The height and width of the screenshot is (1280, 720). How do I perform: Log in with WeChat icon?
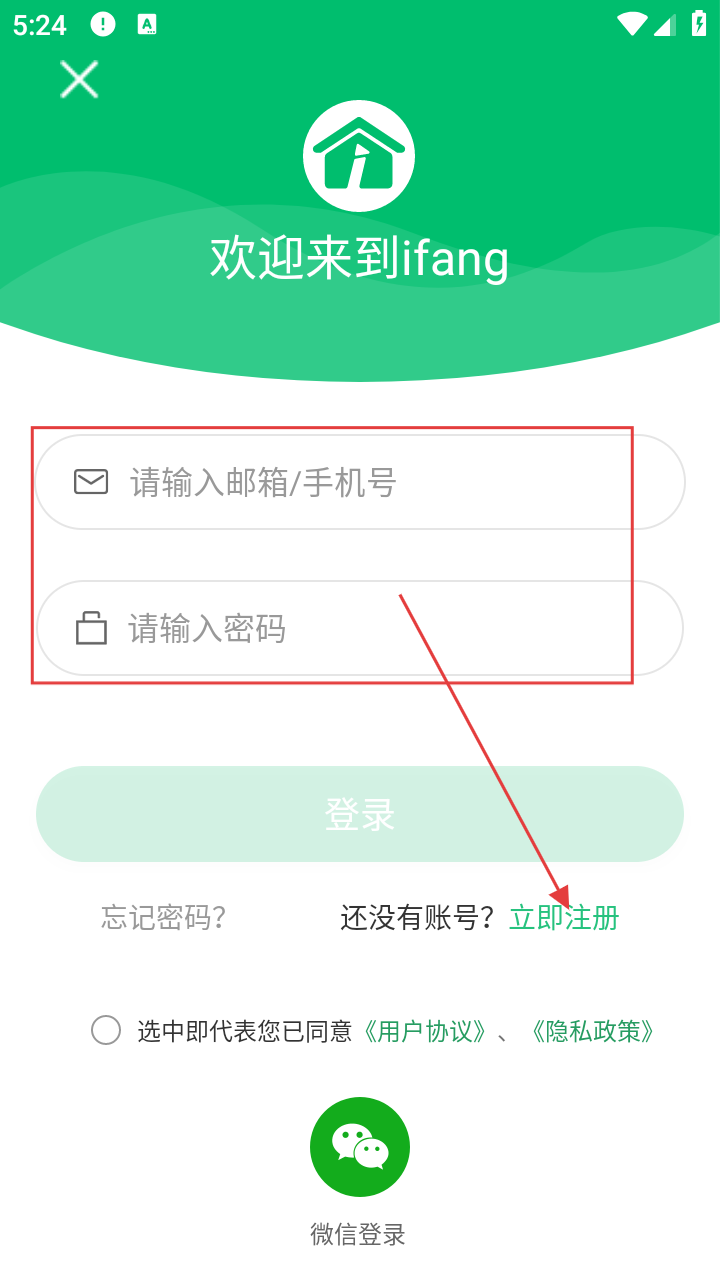tap(360, 1147)
